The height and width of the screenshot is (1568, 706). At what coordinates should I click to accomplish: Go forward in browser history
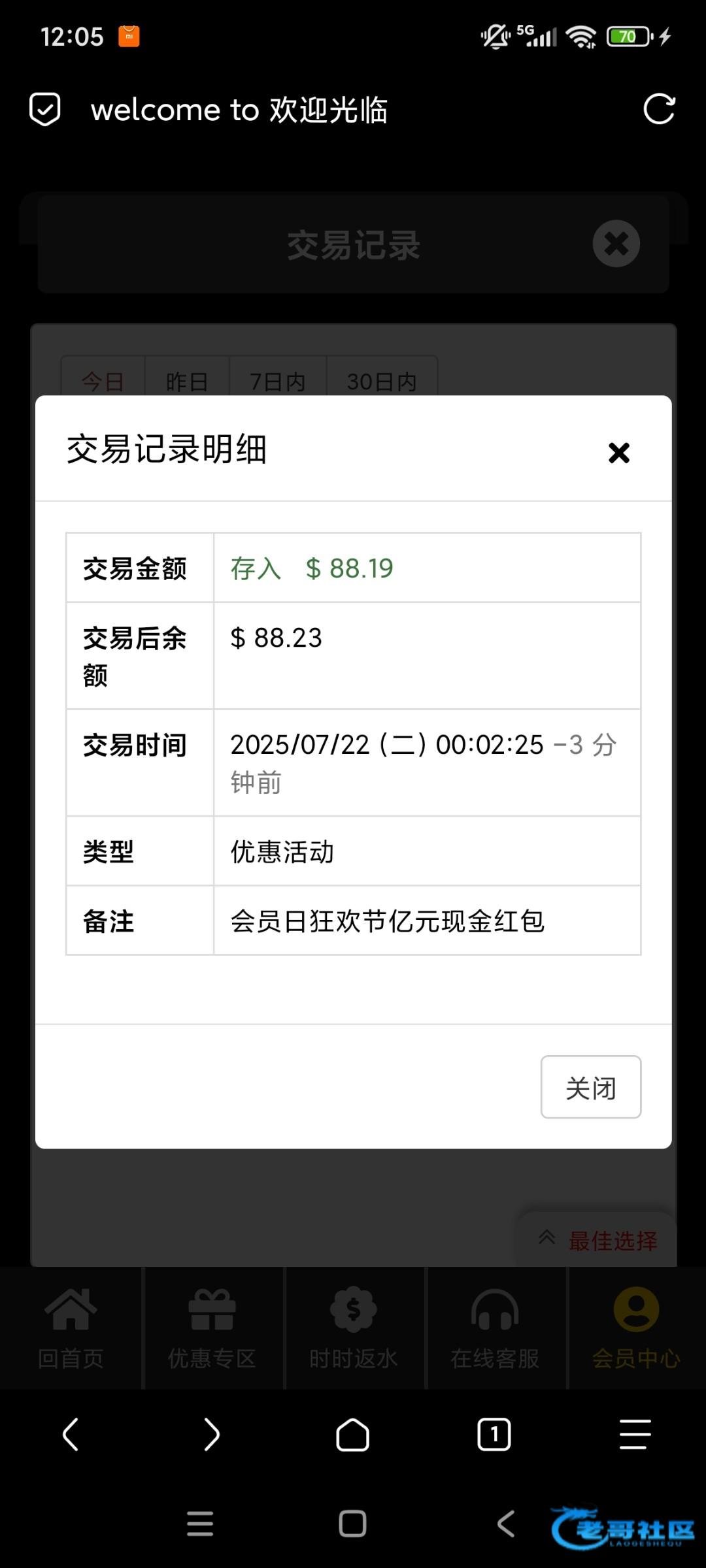212,1435
